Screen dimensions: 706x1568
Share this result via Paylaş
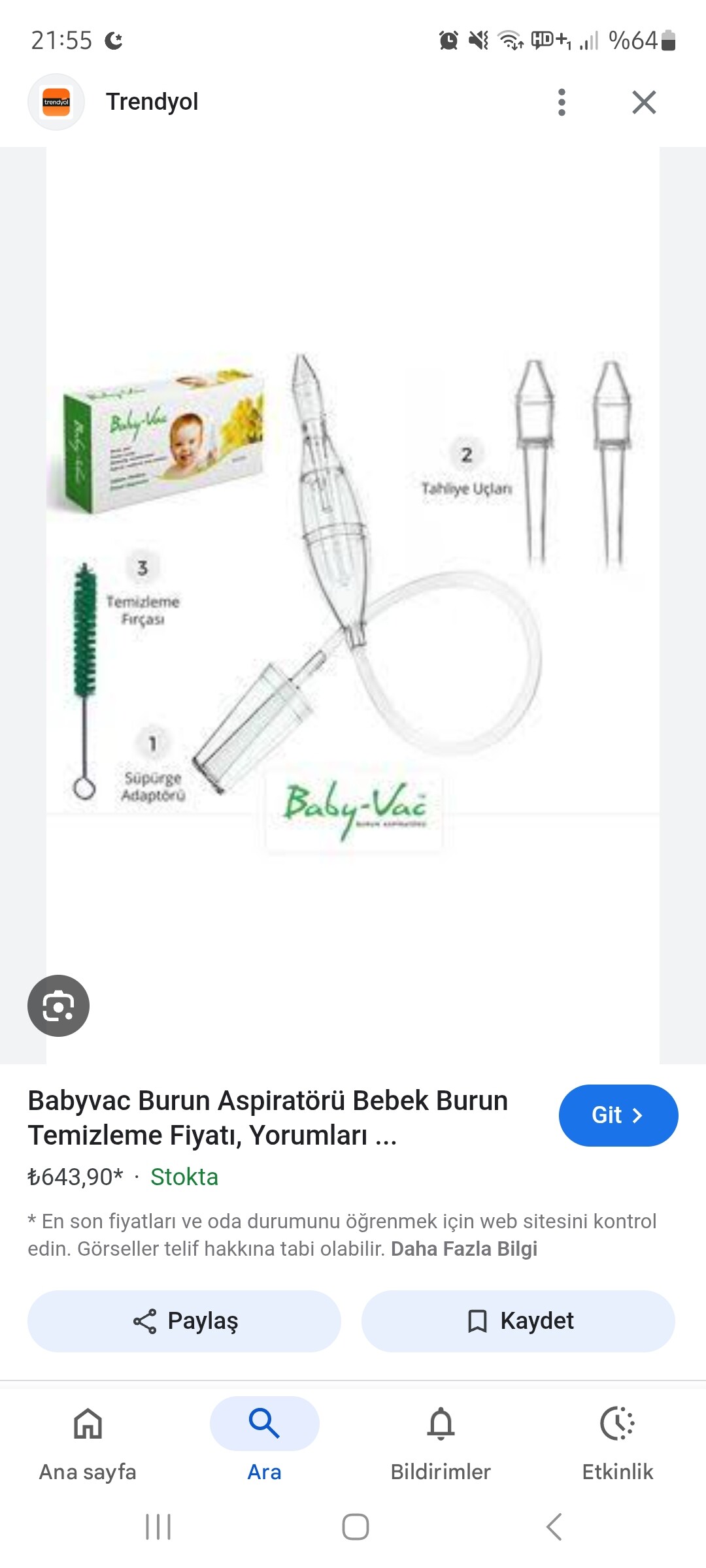click(x=184, y=1321)
